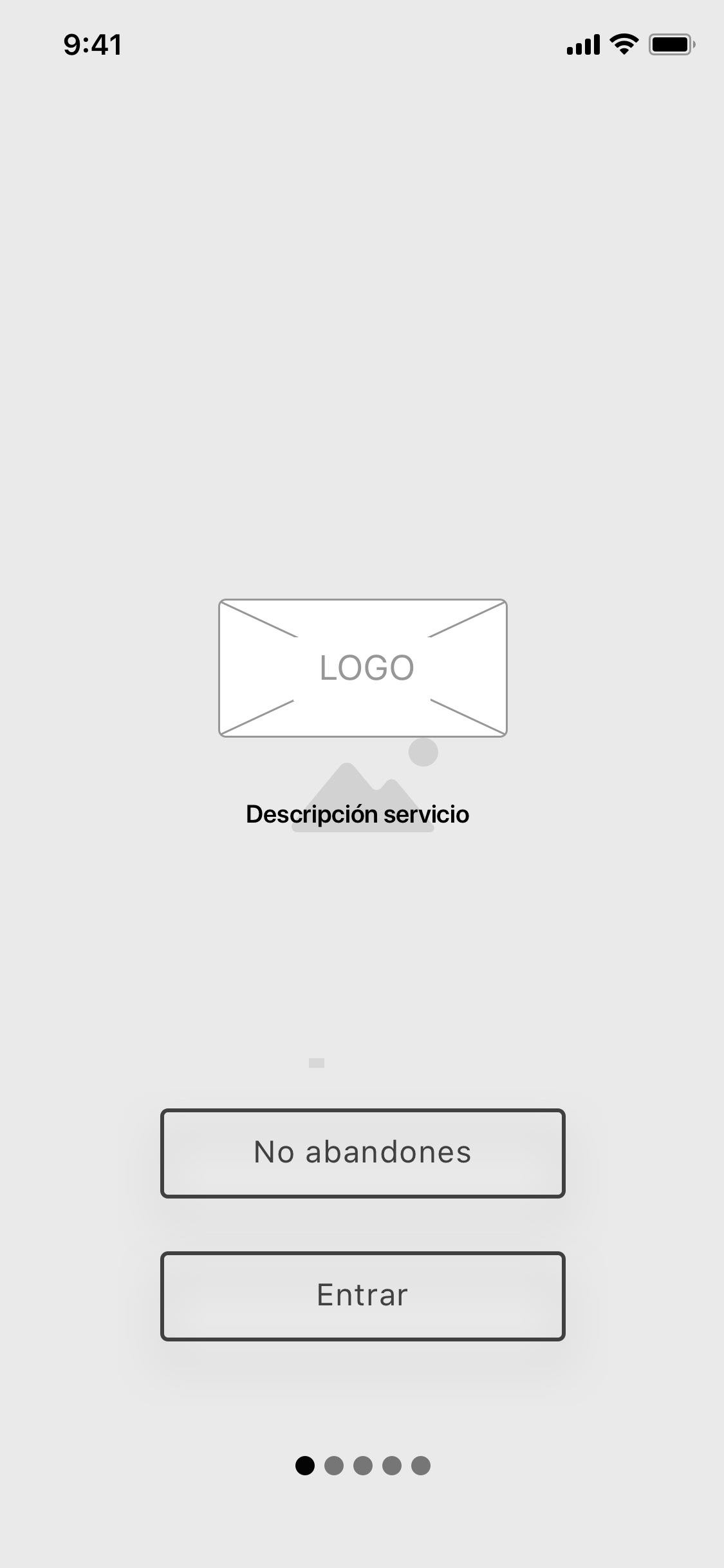Select the Entrar button

click(x=362, y=1296)
